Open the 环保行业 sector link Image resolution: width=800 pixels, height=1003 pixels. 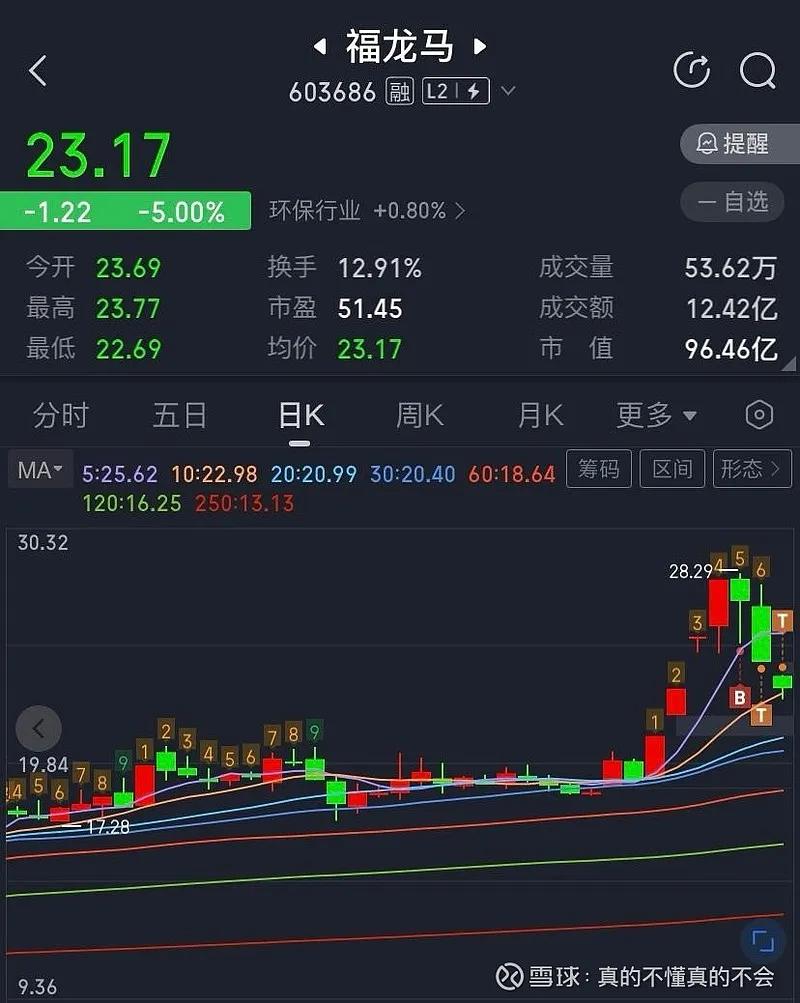pos(366,211)
